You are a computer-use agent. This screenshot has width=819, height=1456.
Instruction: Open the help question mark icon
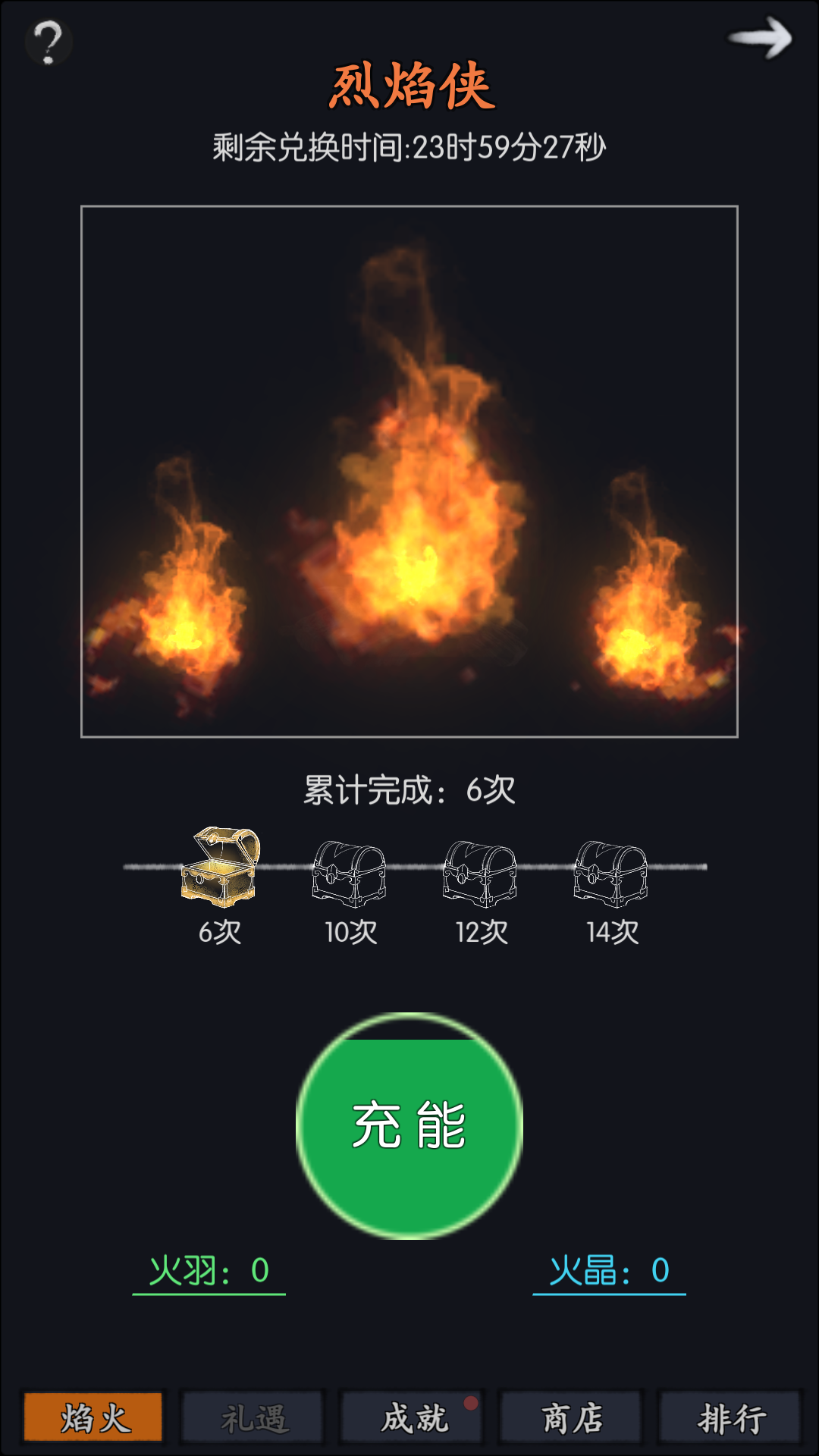point(49,42)
